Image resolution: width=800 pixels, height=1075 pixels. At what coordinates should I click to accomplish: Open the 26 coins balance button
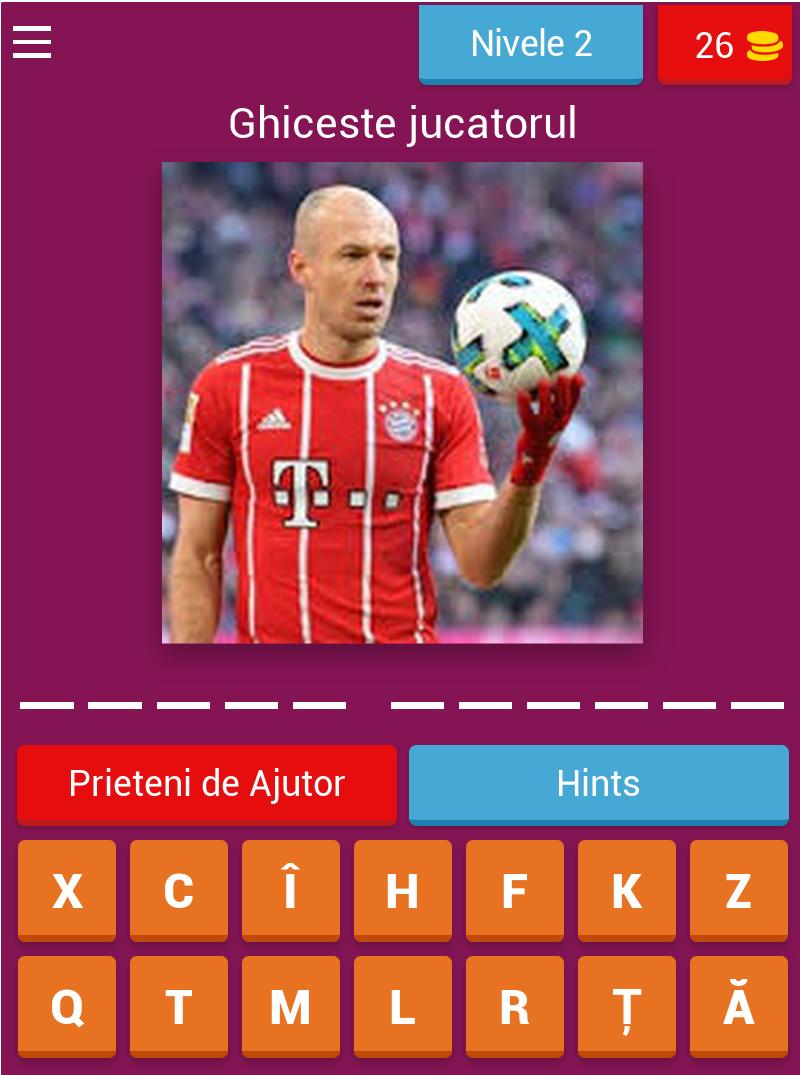coord(724,45)
